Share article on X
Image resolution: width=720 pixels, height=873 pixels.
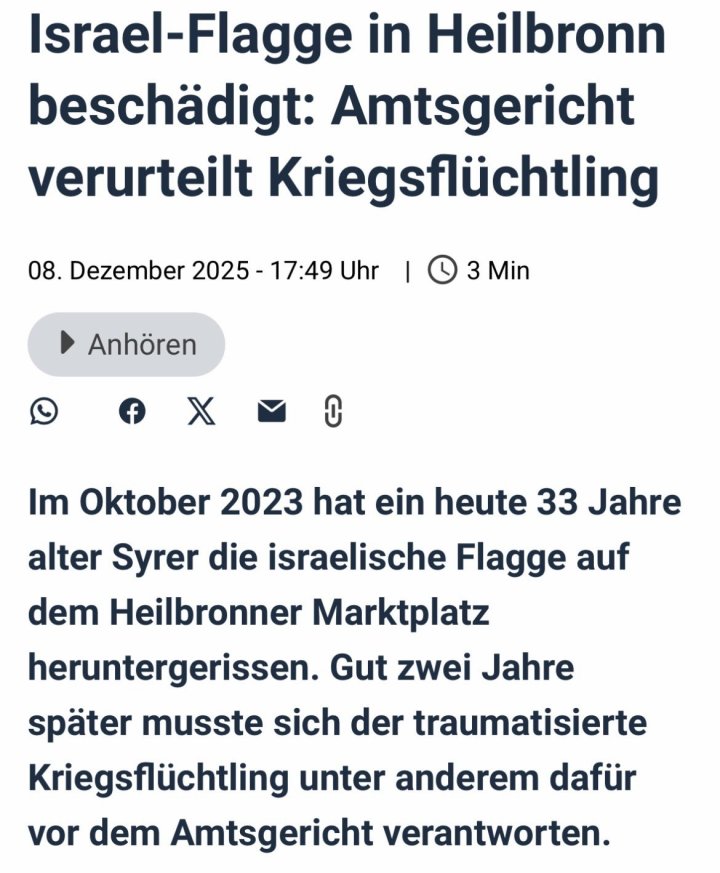(201, 411)
